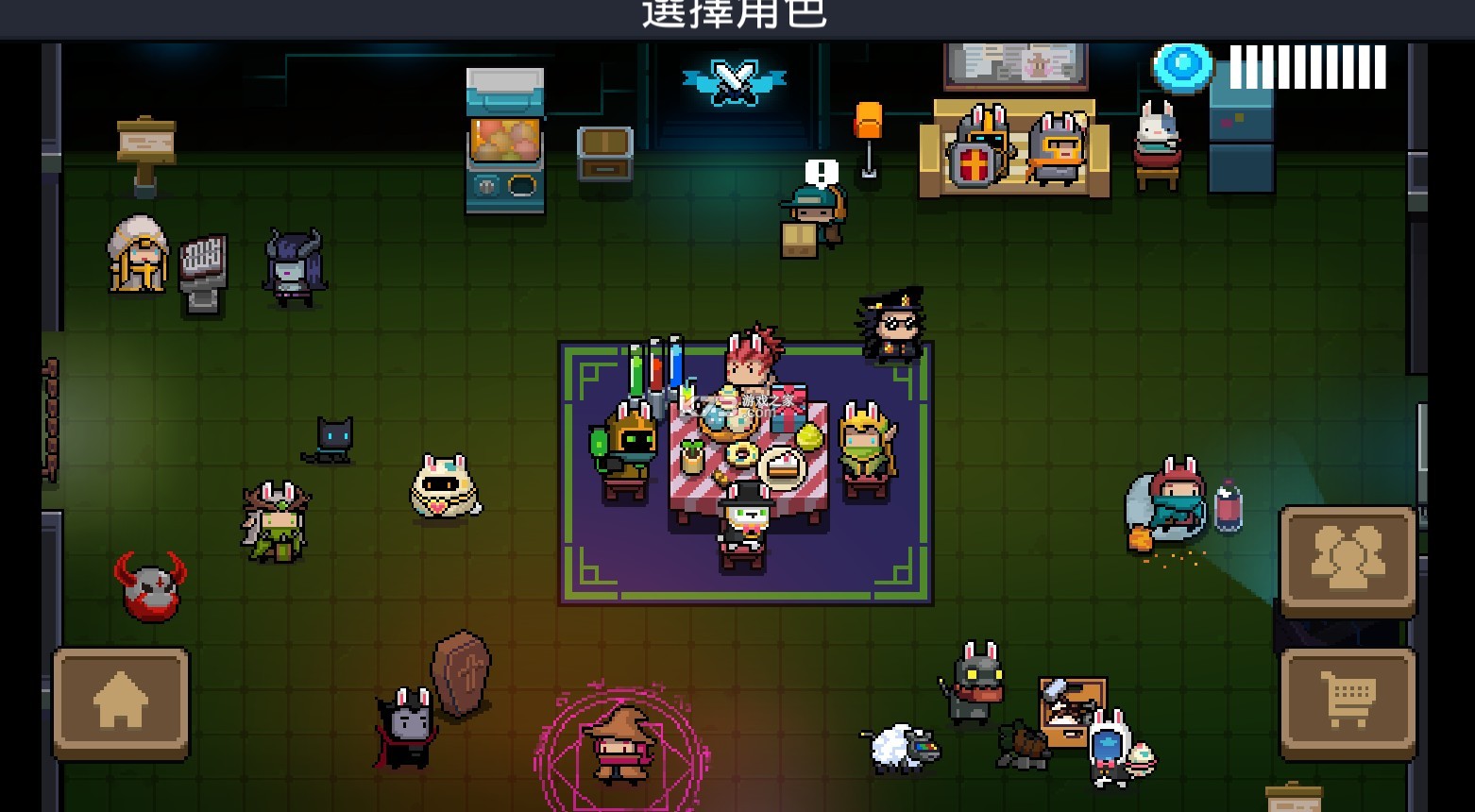Tap the black cat pet
This screenshot has height=812, width=1475.
331,441
